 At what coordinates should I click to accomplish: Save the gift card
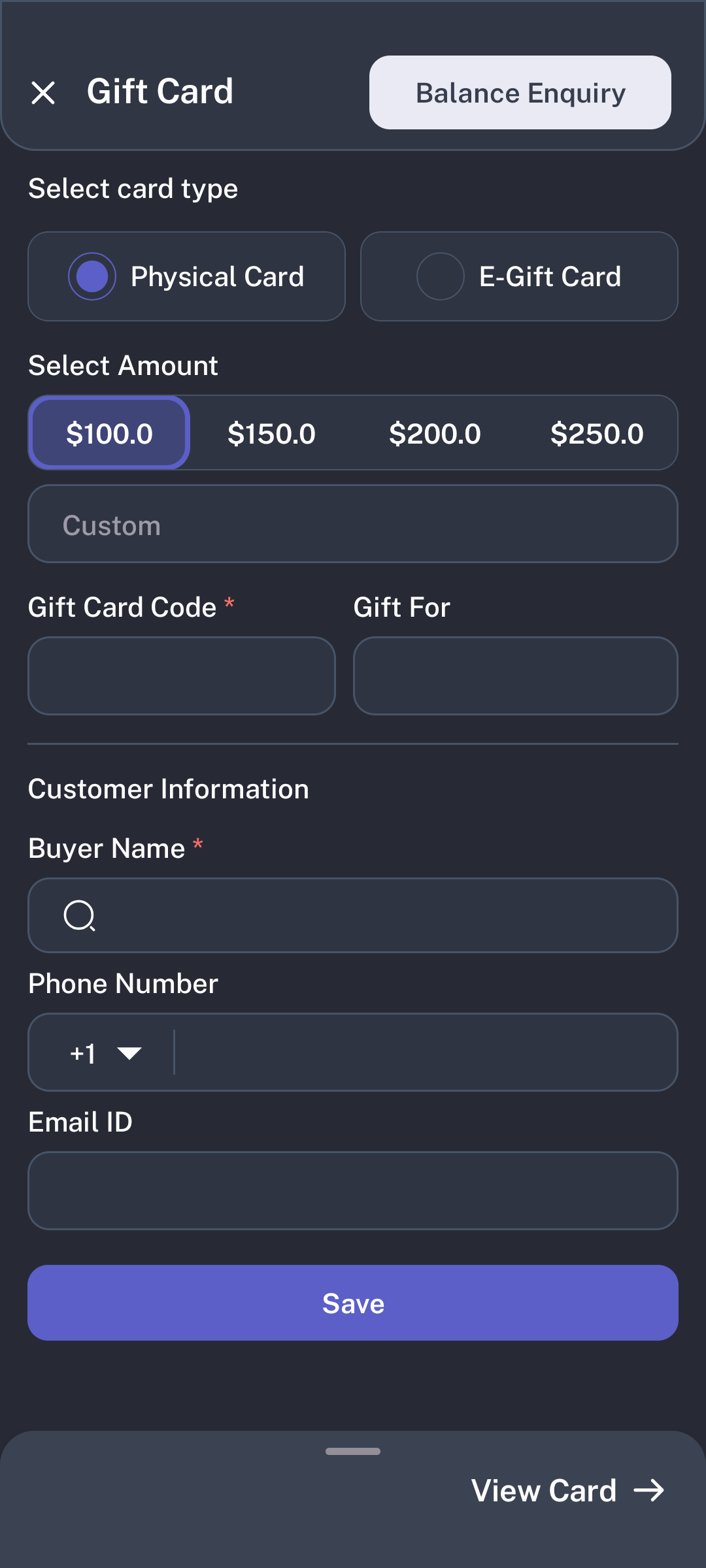point(353,1303)
